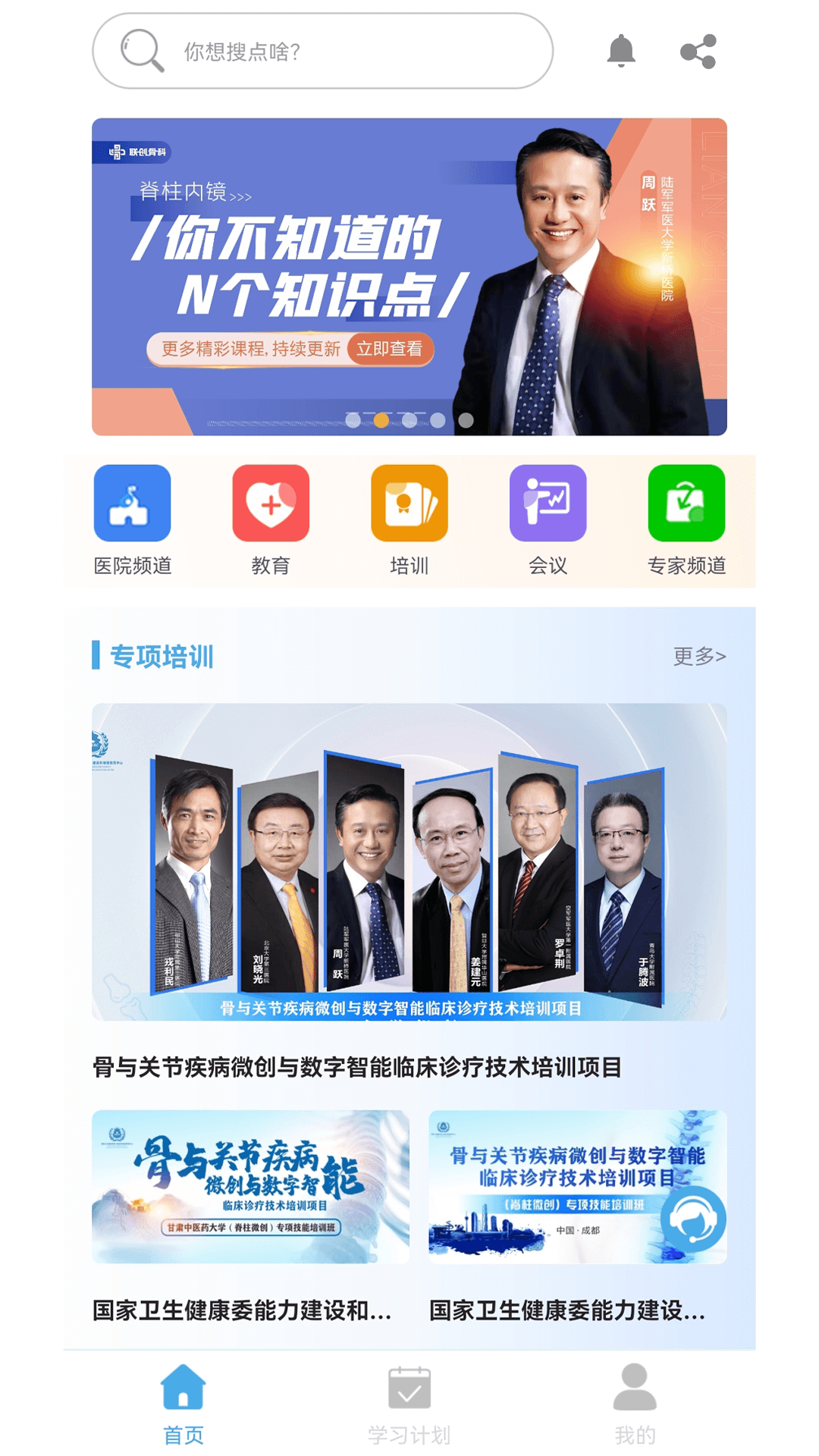Screen dimensions: 819x1456
Task: Tap 立即查看 on the banner
Action: point(390,349)
